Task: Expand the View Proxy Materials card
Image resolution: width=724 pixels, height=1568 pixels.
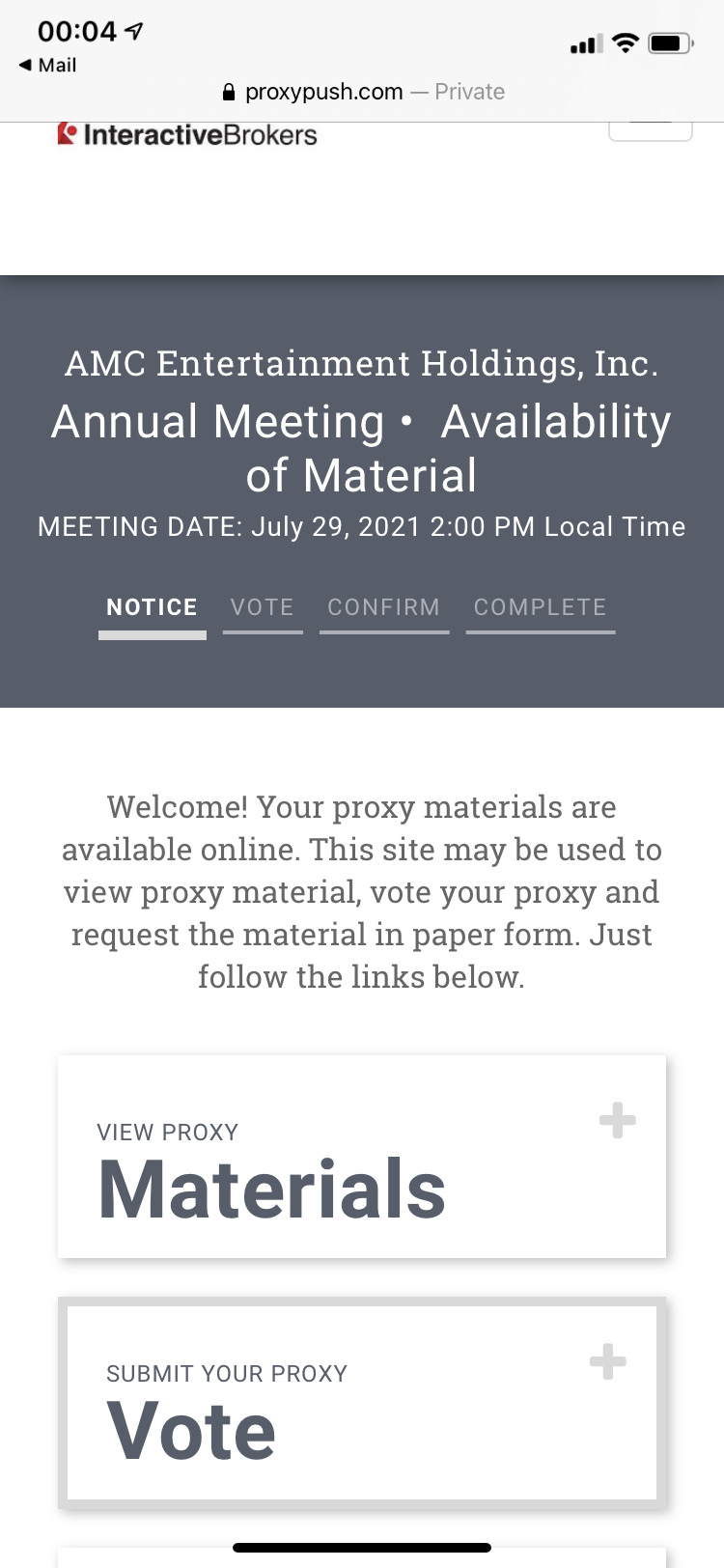Action: coord(362,1157)
